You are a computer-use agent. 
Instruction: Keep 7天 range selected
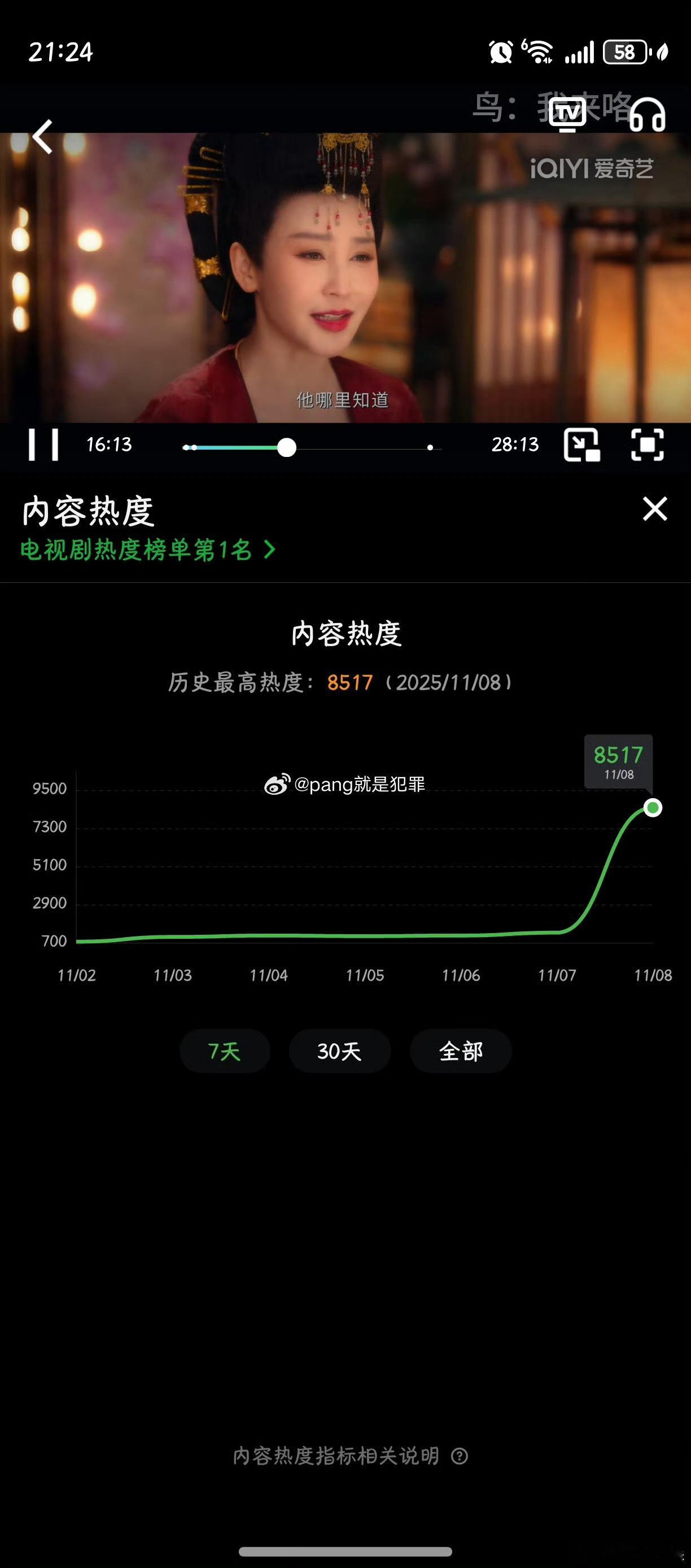[x=225, y=1051]
